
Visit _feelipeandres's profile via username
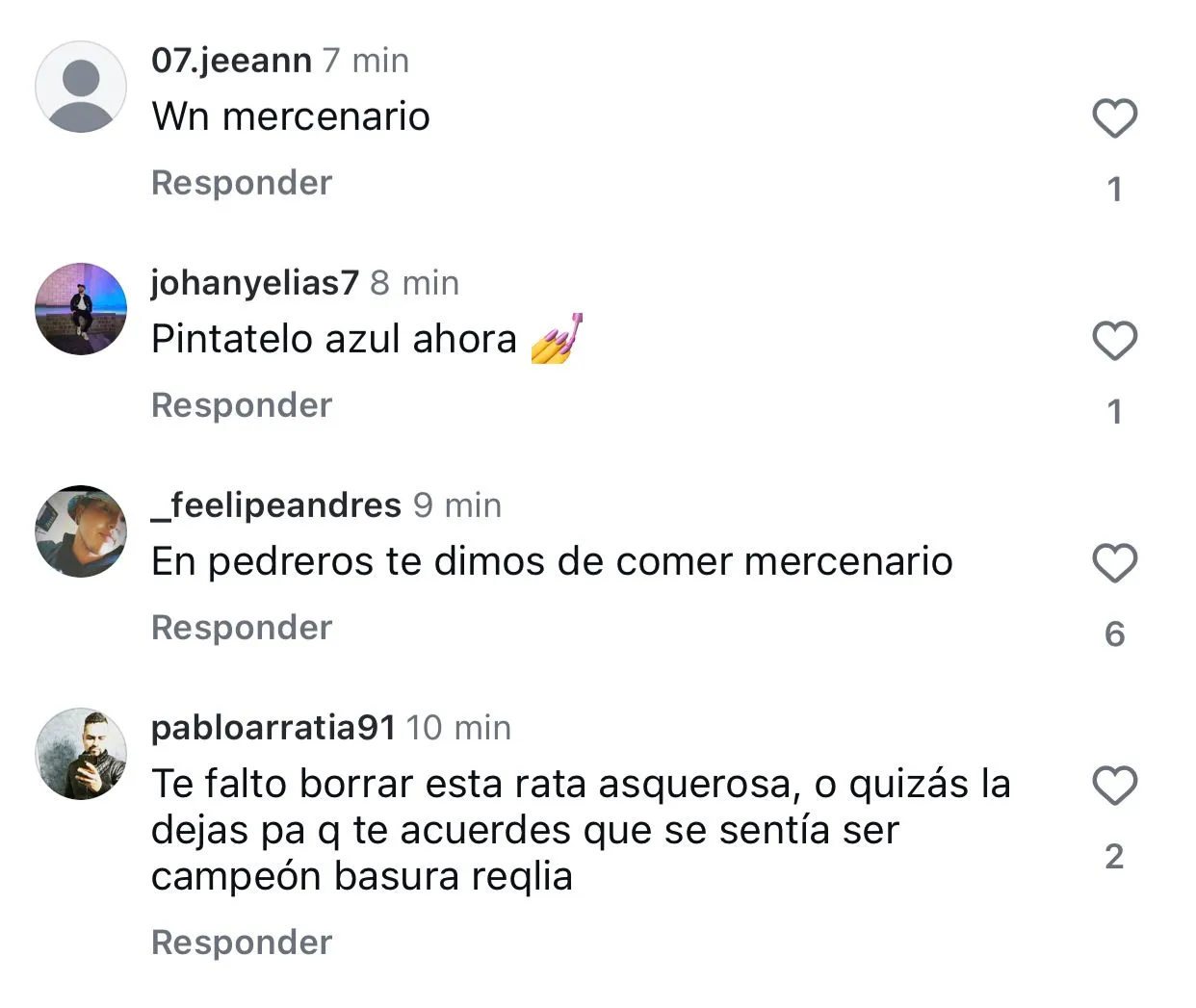point(276,505)
